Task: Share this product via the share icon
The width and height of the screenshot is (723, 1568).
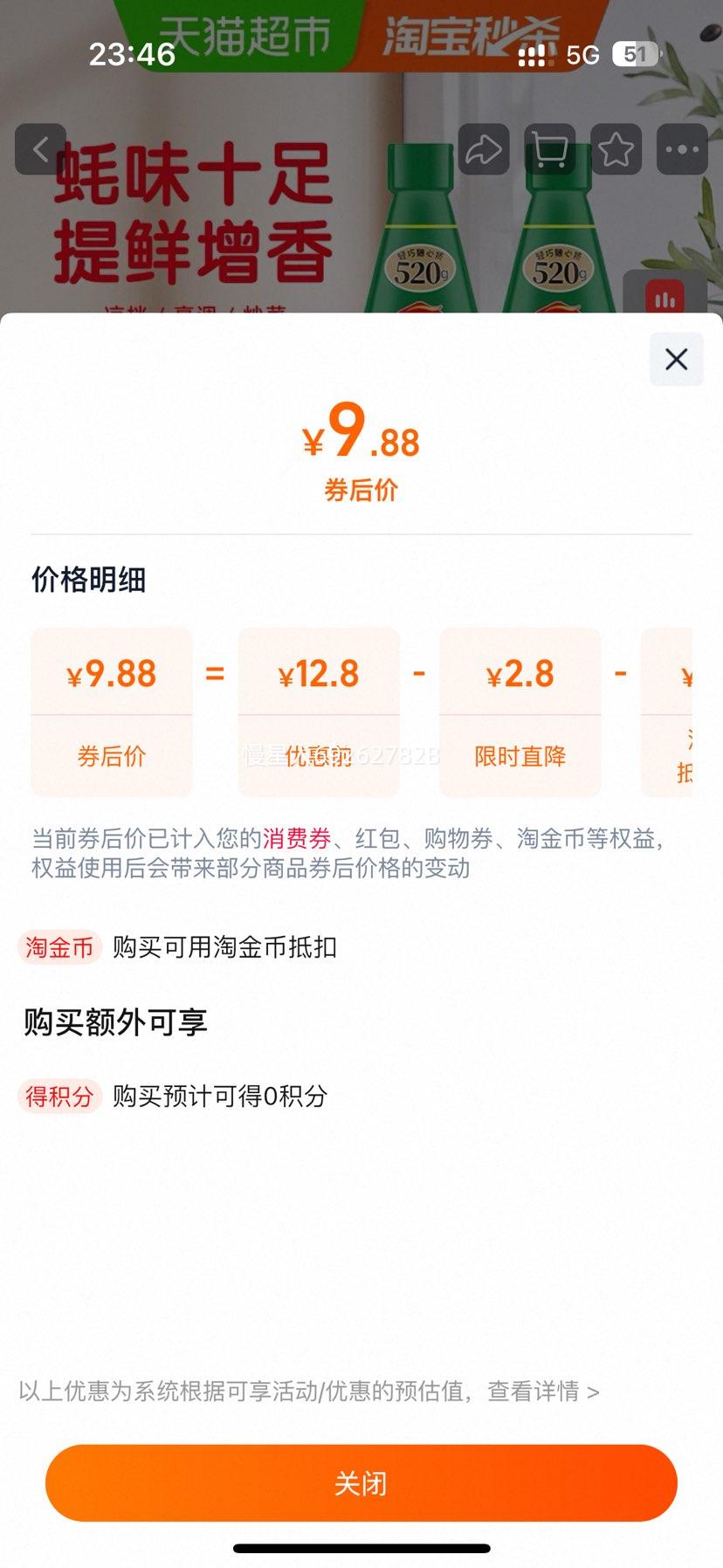Action: pos(484,149)
